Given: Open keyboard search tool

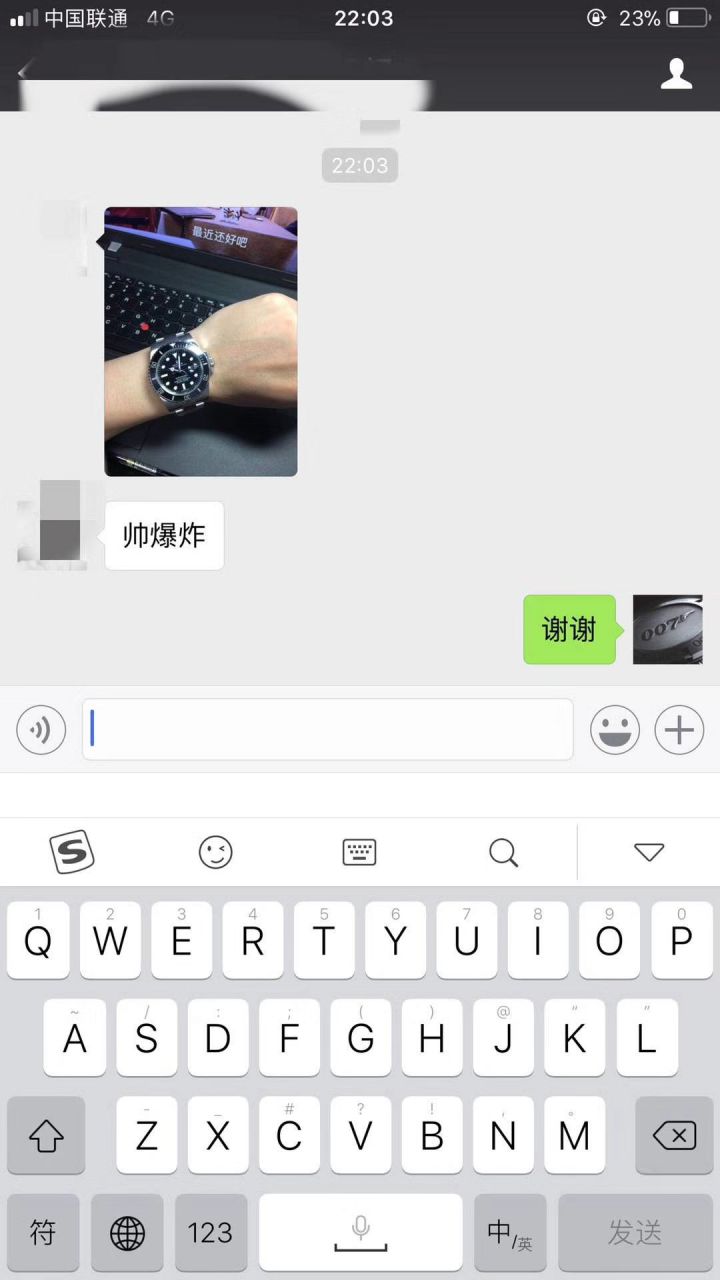Looking at the screenshot, I should tap(503, 852).
